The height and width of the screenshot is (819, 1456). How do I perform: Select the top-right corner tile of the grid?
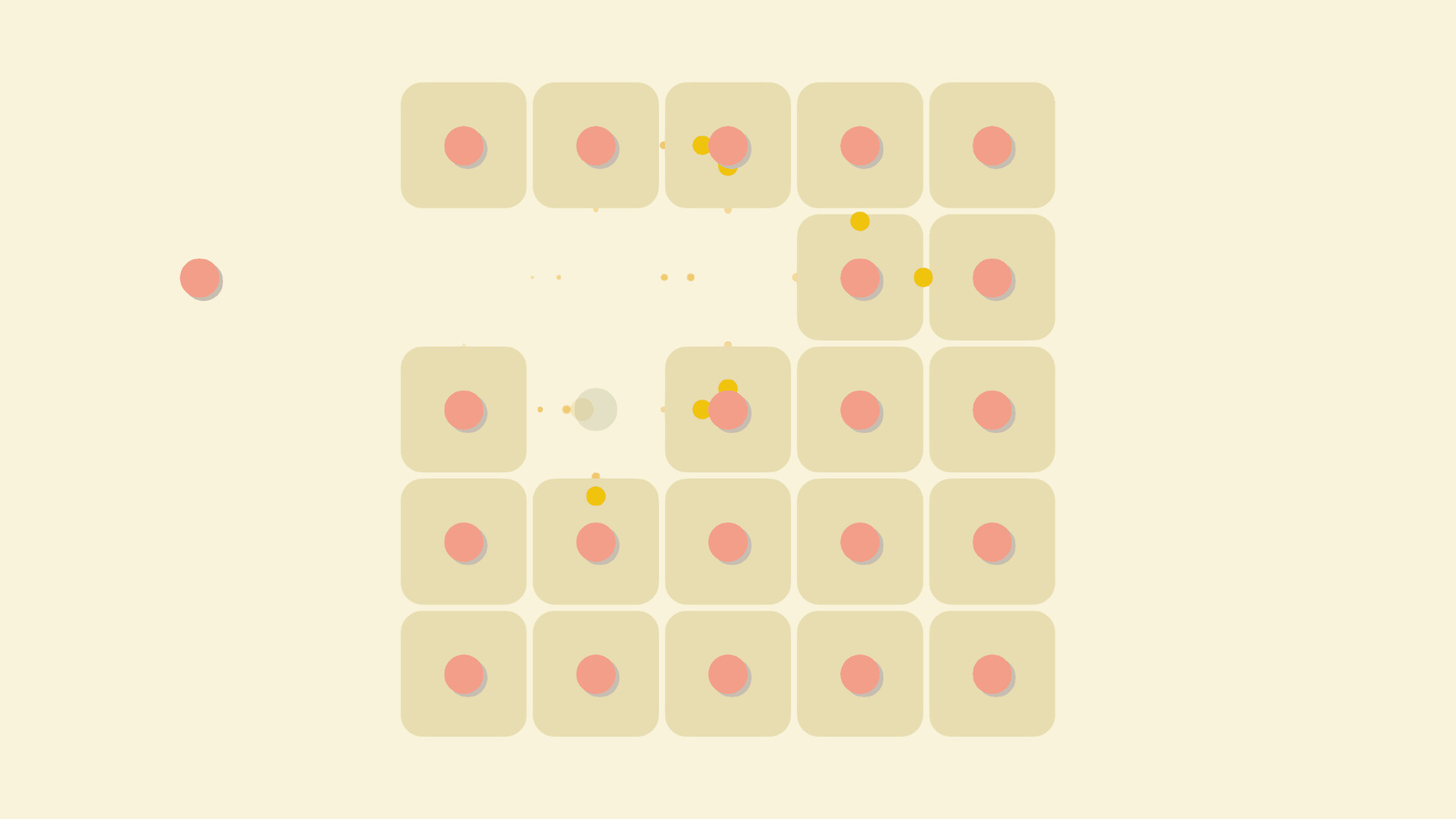pyautogui.click(x=992, y=145)
